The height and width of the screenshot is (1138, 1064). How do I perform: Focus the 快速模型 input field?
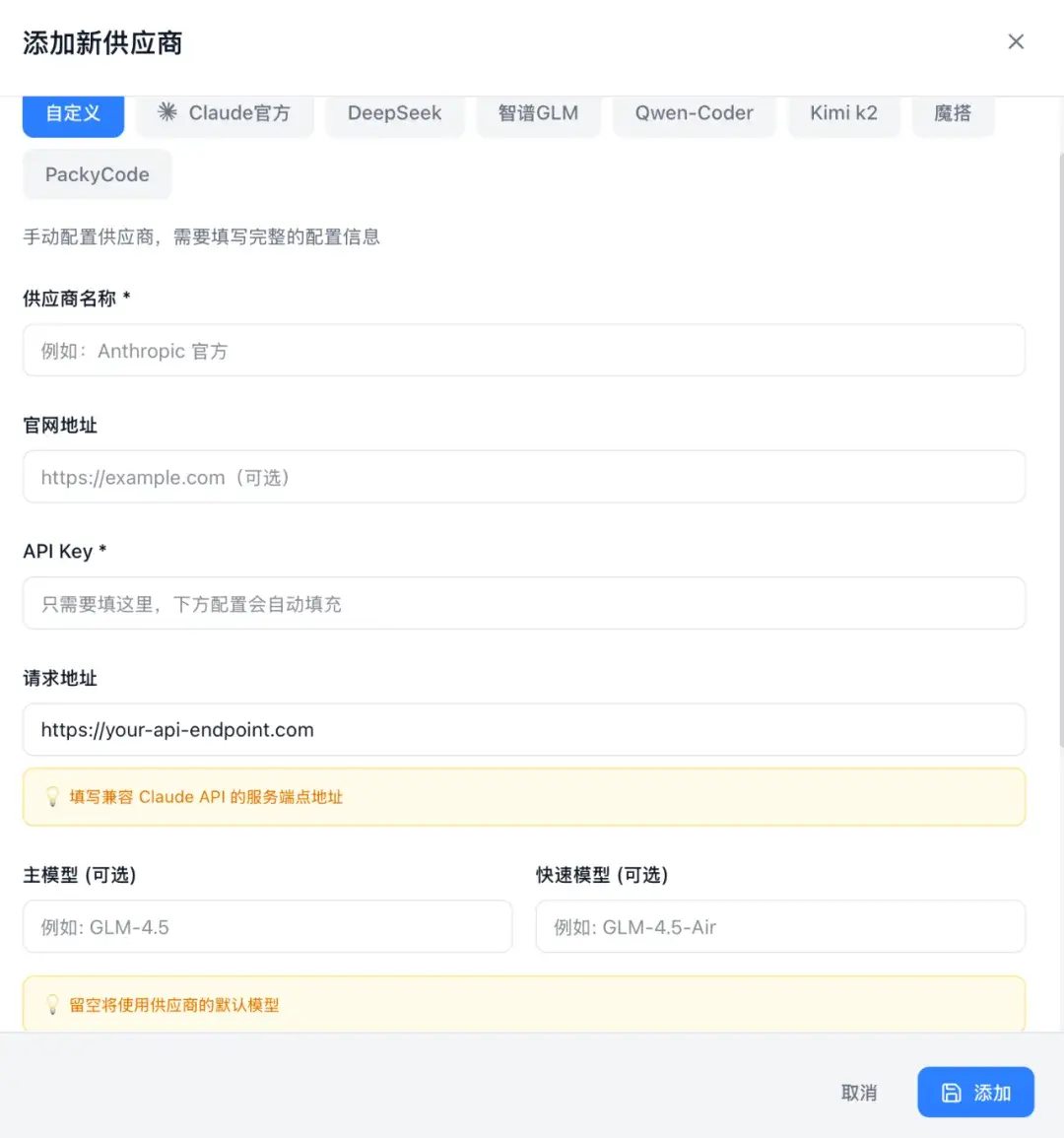pyautogui.click(x=779, y=927)
